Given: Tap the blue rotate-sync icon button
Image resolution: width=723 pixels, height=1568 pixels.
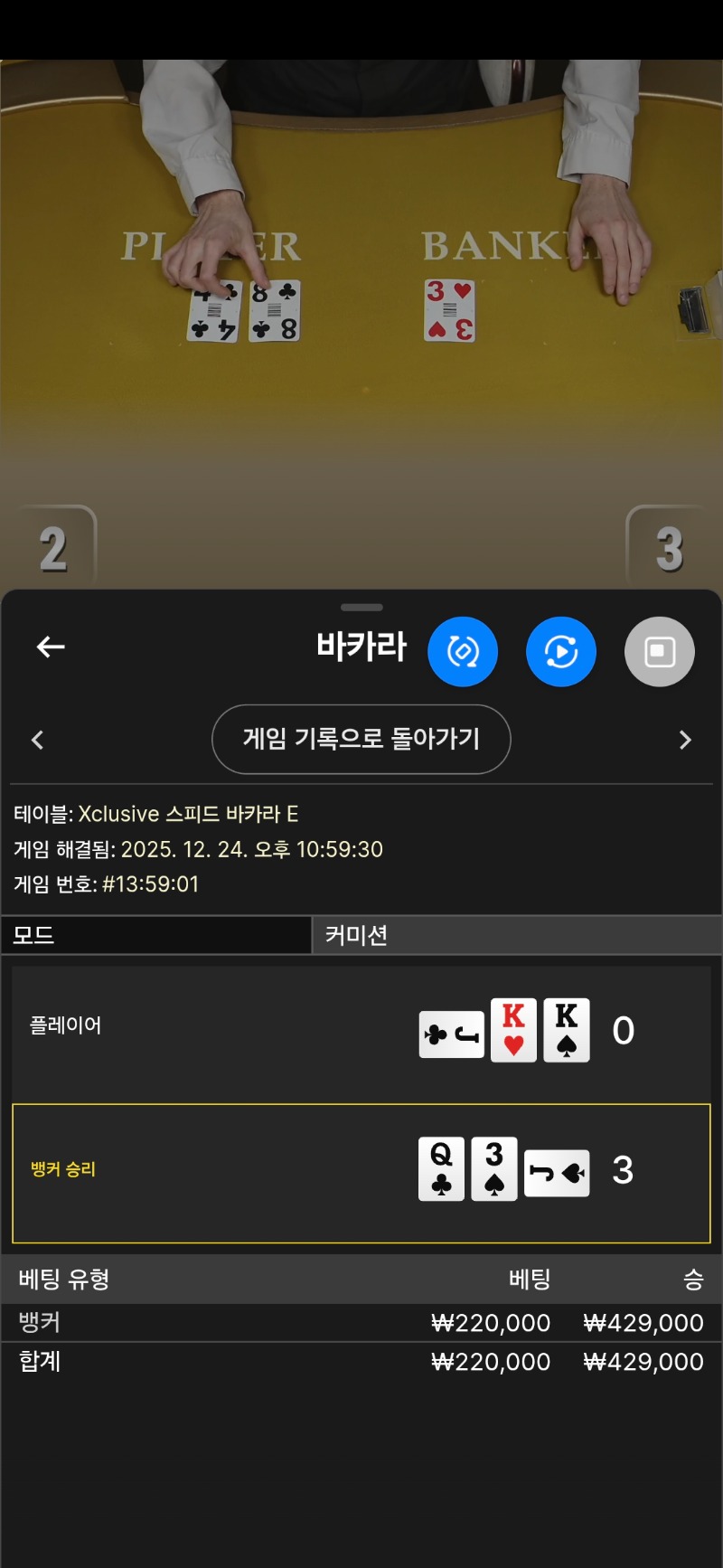Looking at the screenshot, I should [x=463, y=651].
